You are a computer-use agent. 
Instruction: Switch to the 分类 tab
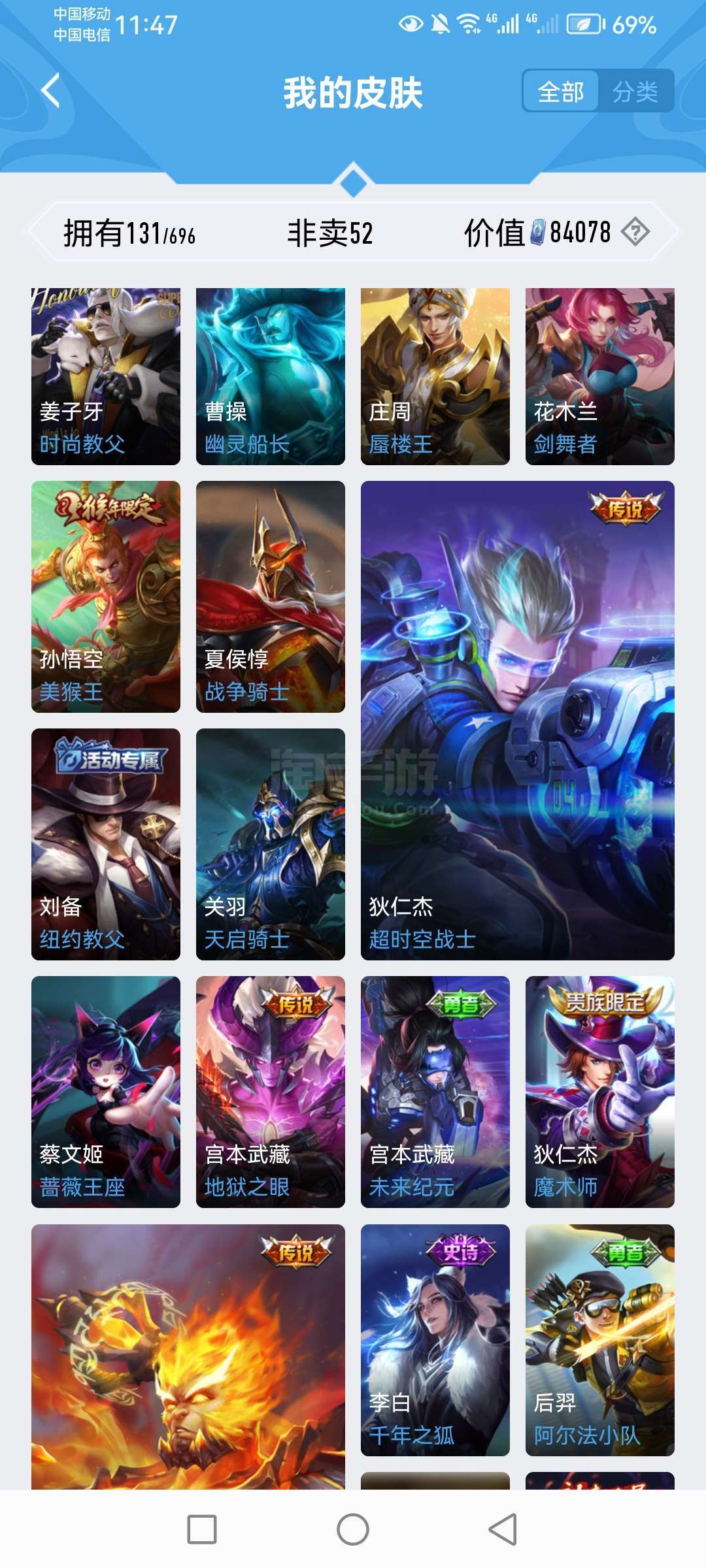click(x=635, y=91)
